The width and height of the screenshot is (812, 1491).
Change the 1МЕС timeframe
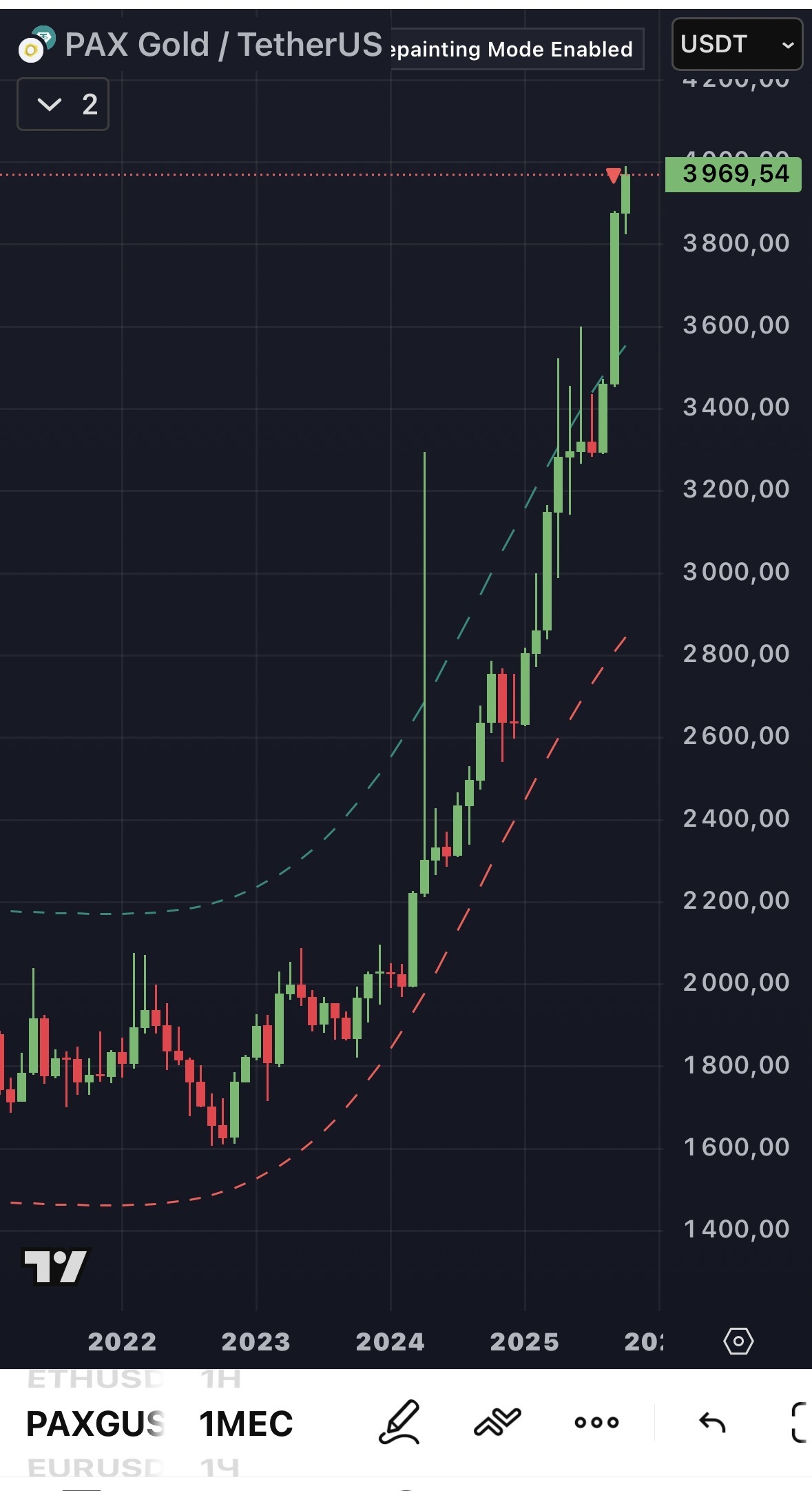click(x=246, y=1423)
